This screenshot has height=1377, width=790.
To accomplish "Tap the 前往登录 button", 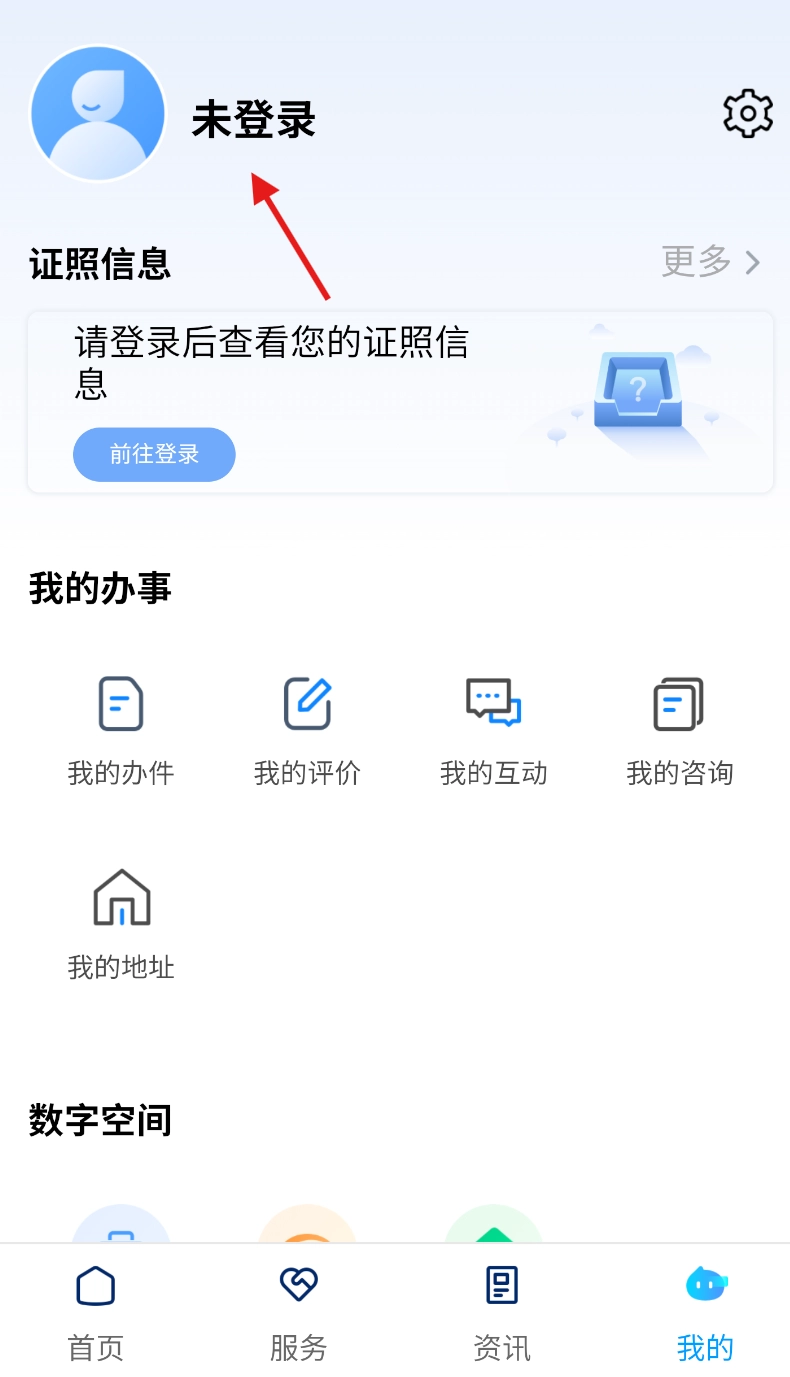I will [154, 454].
